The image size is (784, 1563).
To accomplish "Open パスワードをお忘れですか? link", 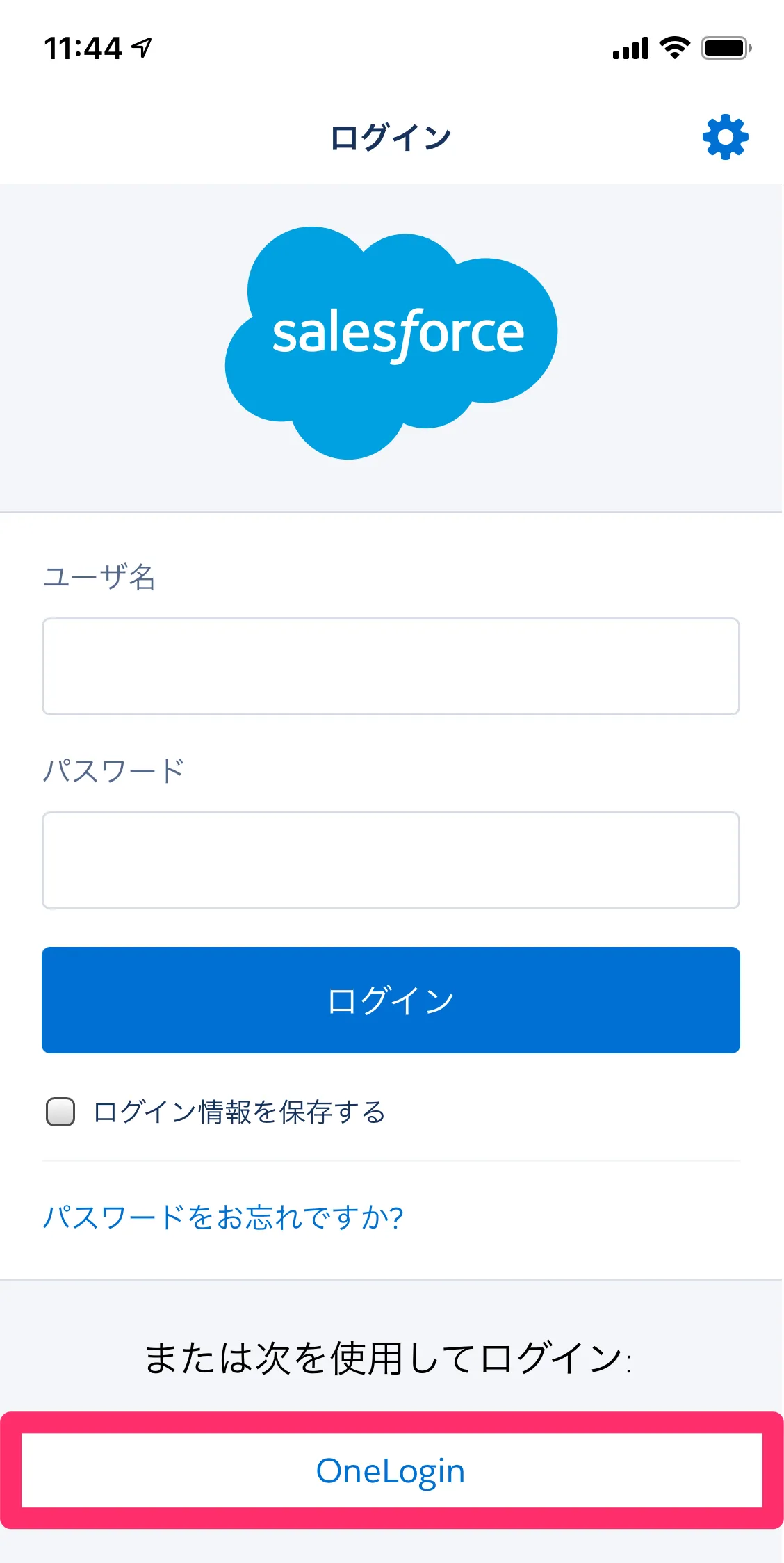I will (223, 1217).
